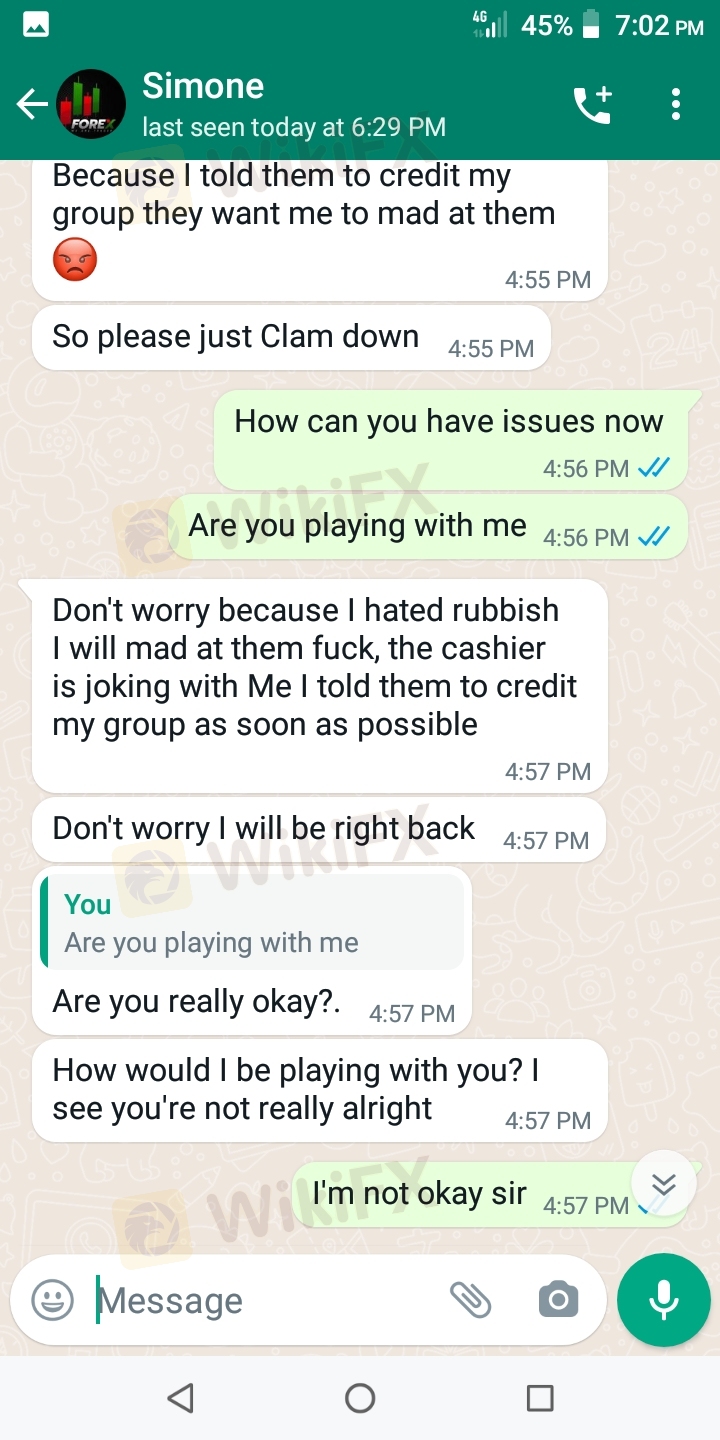Open Simone's contact info from the header
The height and width of the screenshot is (1440, 720).
[294, 104]
